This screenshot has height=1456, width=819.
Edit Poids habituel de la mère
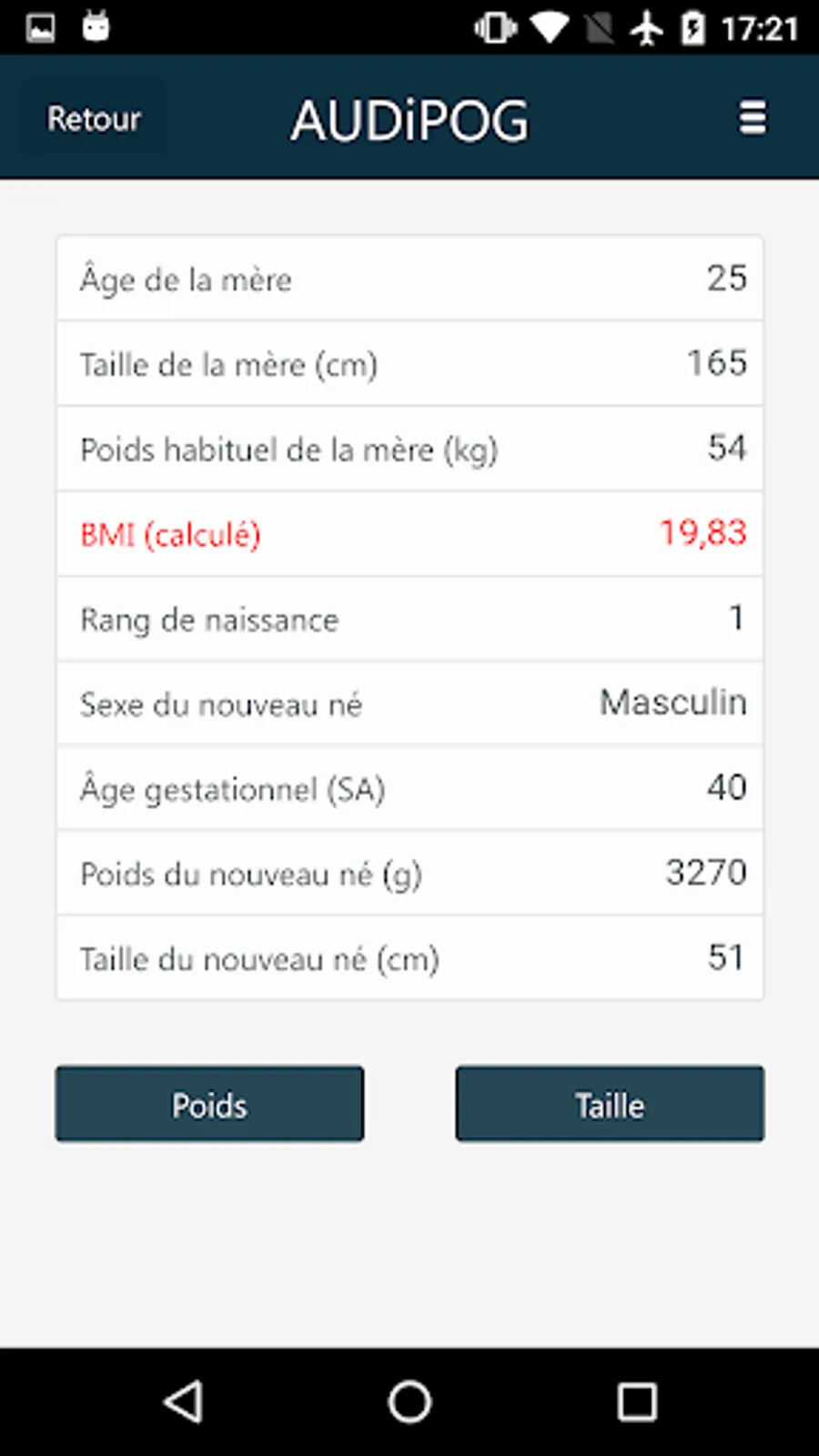click(409, 449)
